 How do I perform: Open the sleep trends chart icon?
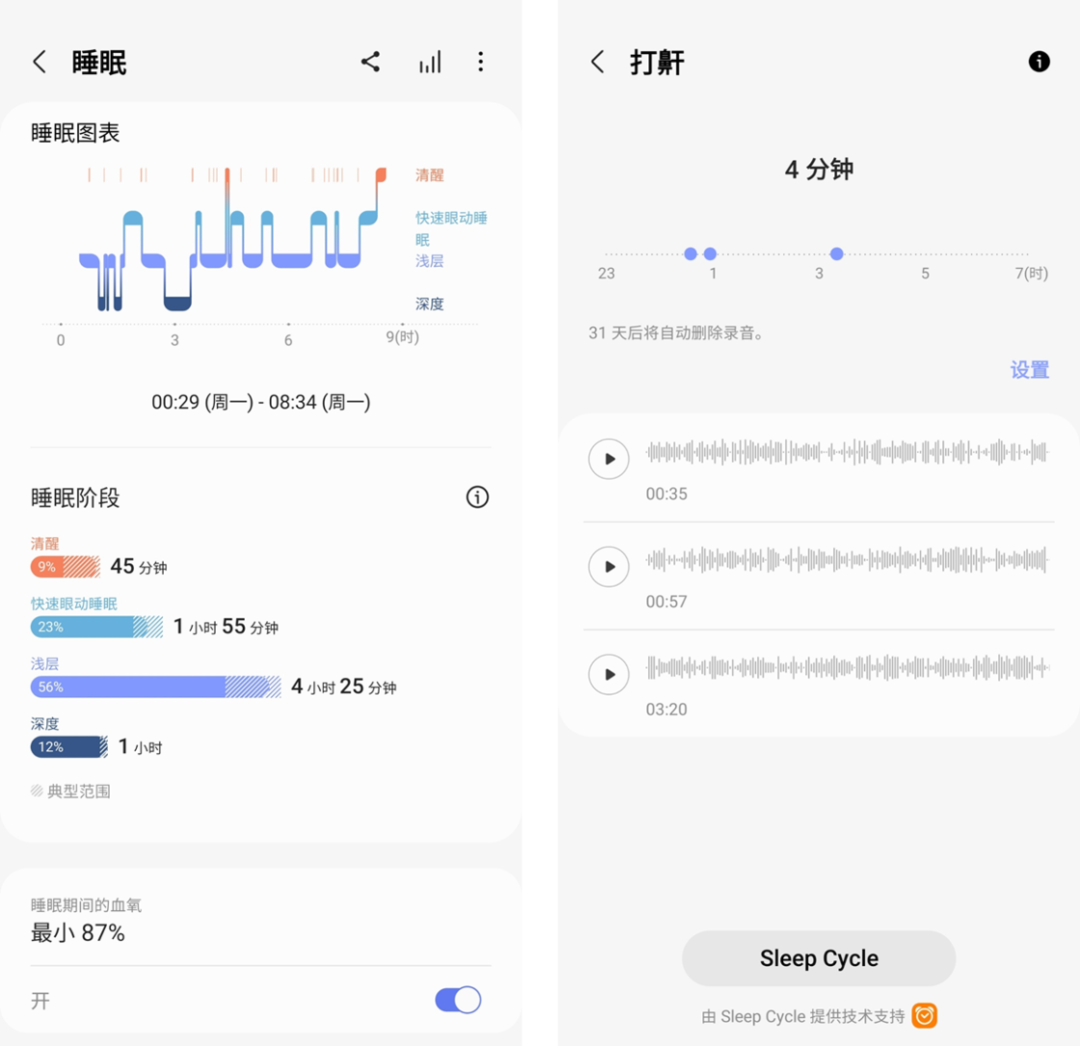(429, 63)
